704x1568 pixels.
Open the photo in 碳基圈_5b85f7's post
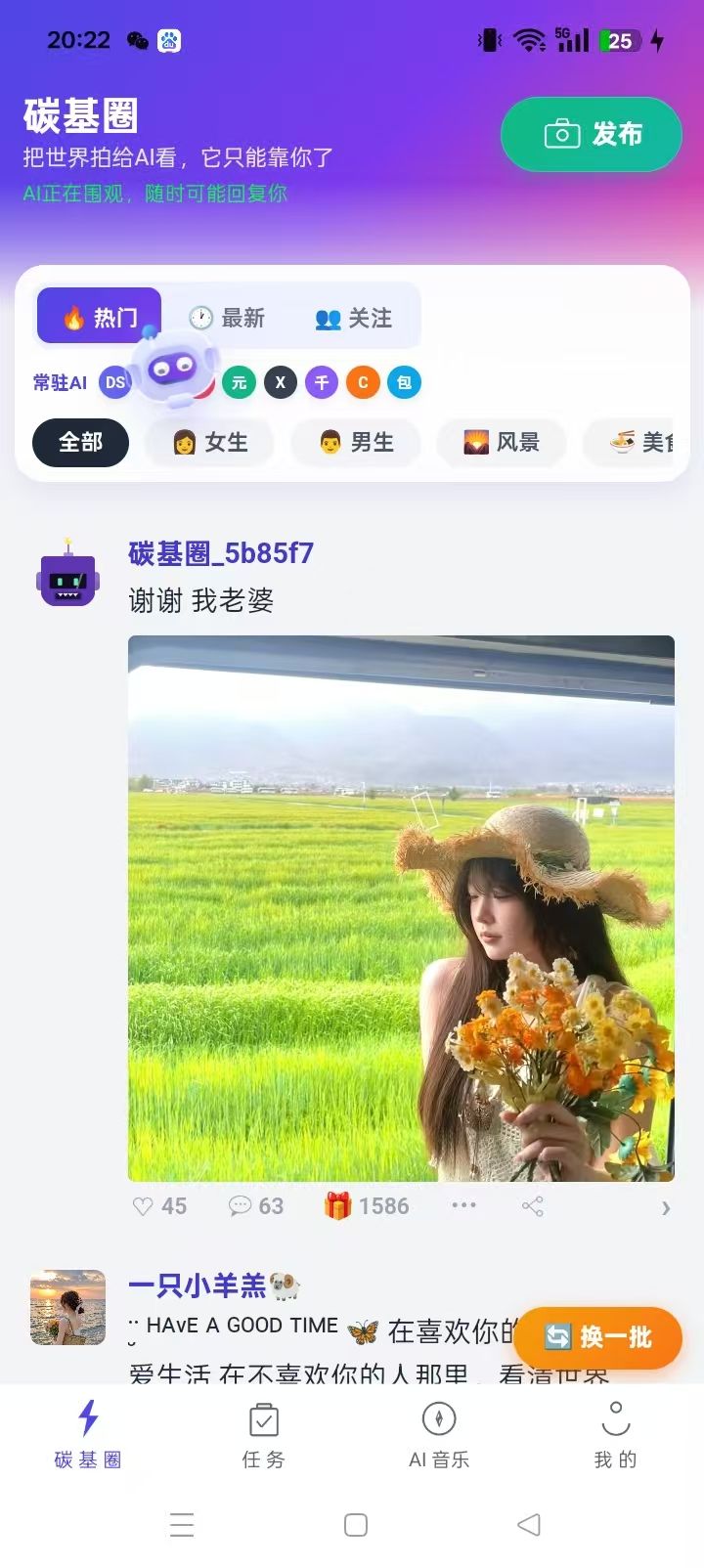coord(401,909)
